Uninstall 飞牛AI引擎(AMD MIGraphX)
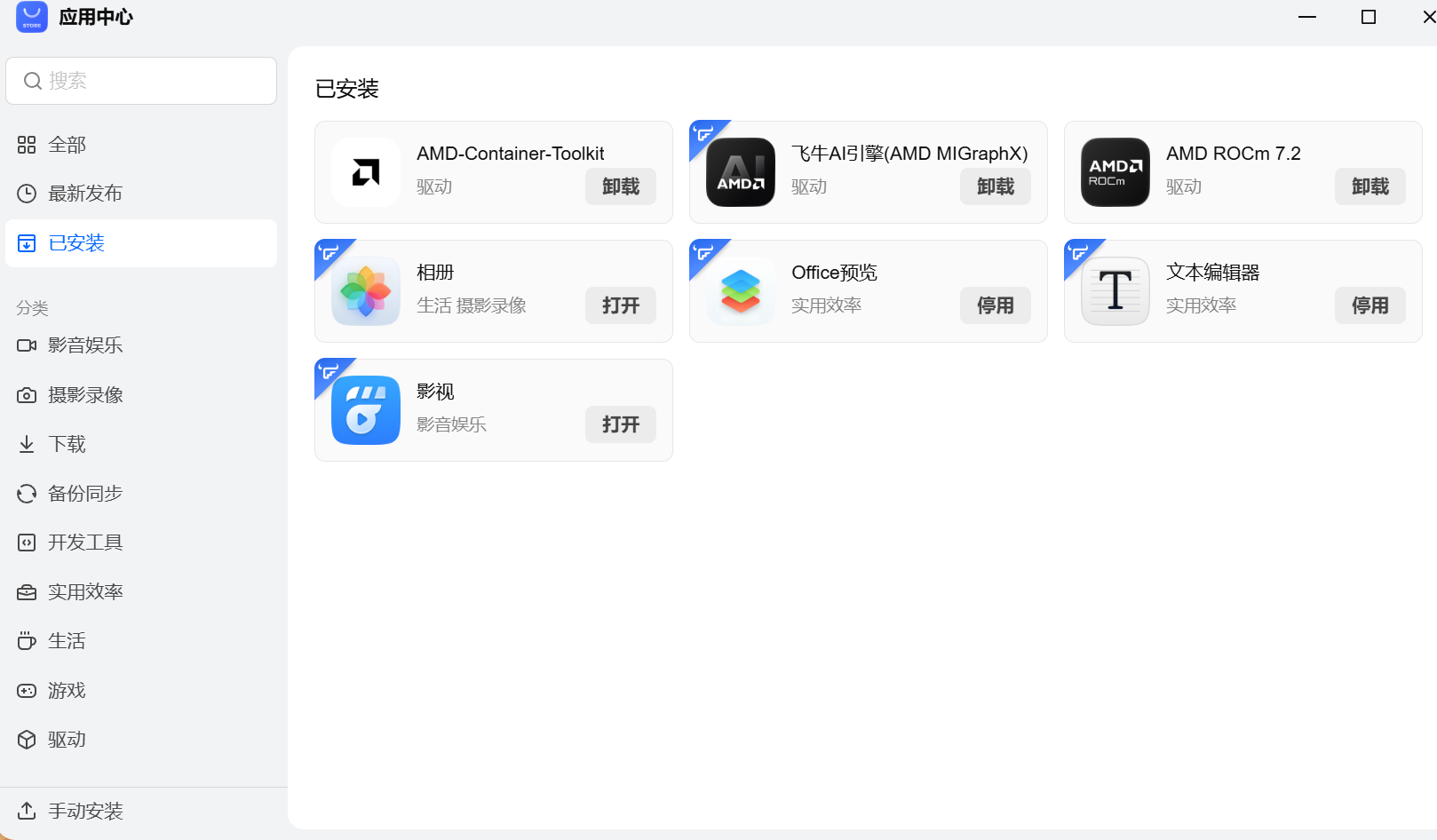Image resolution: width=1437 pixels, height=840 pixels. point(995,186)
